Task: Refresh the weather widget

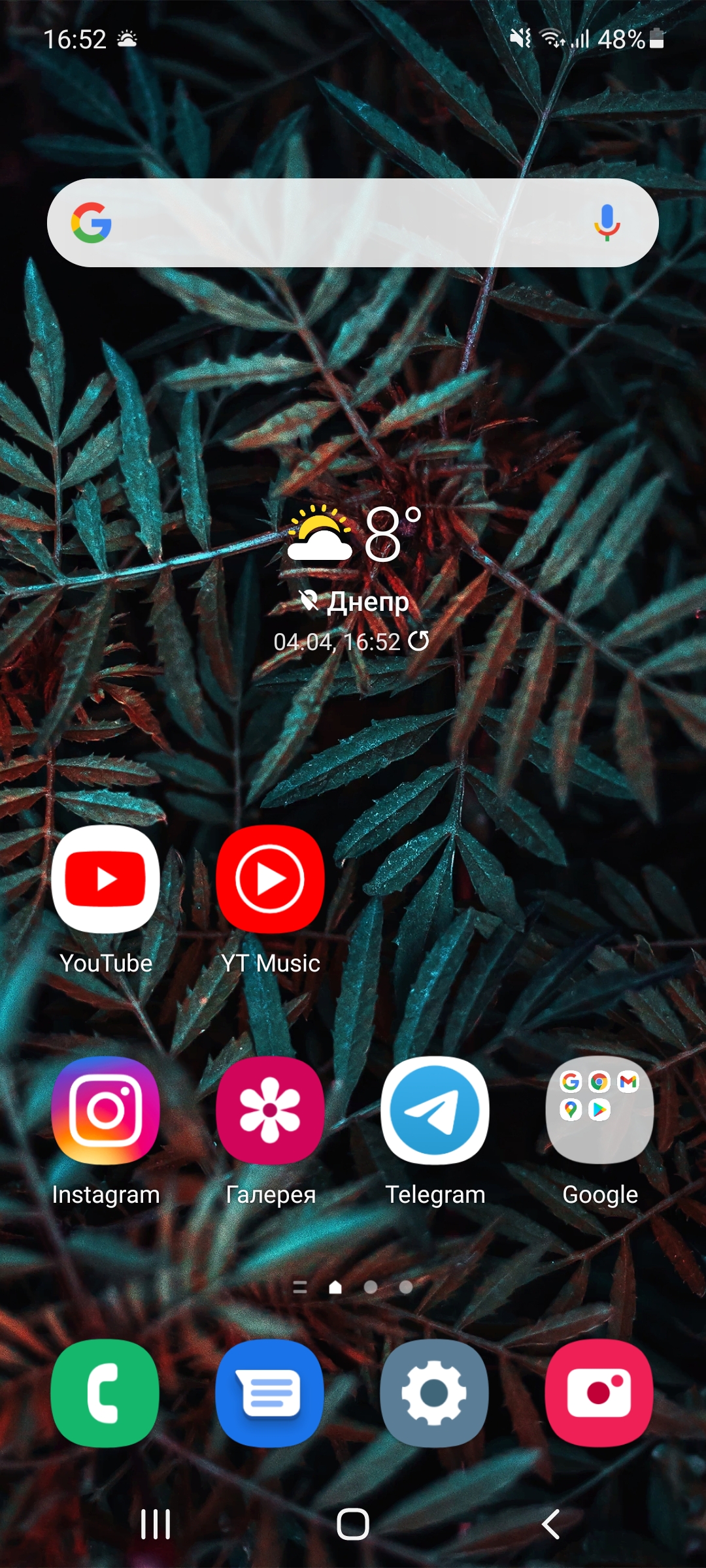Action: (419, 642)
